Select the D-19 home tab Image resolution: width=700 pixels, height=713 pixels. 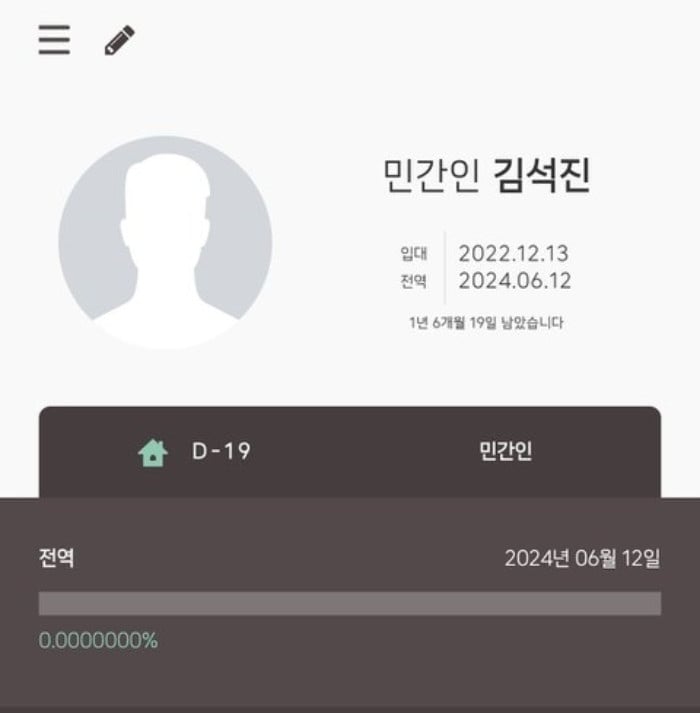pos(195,452)
